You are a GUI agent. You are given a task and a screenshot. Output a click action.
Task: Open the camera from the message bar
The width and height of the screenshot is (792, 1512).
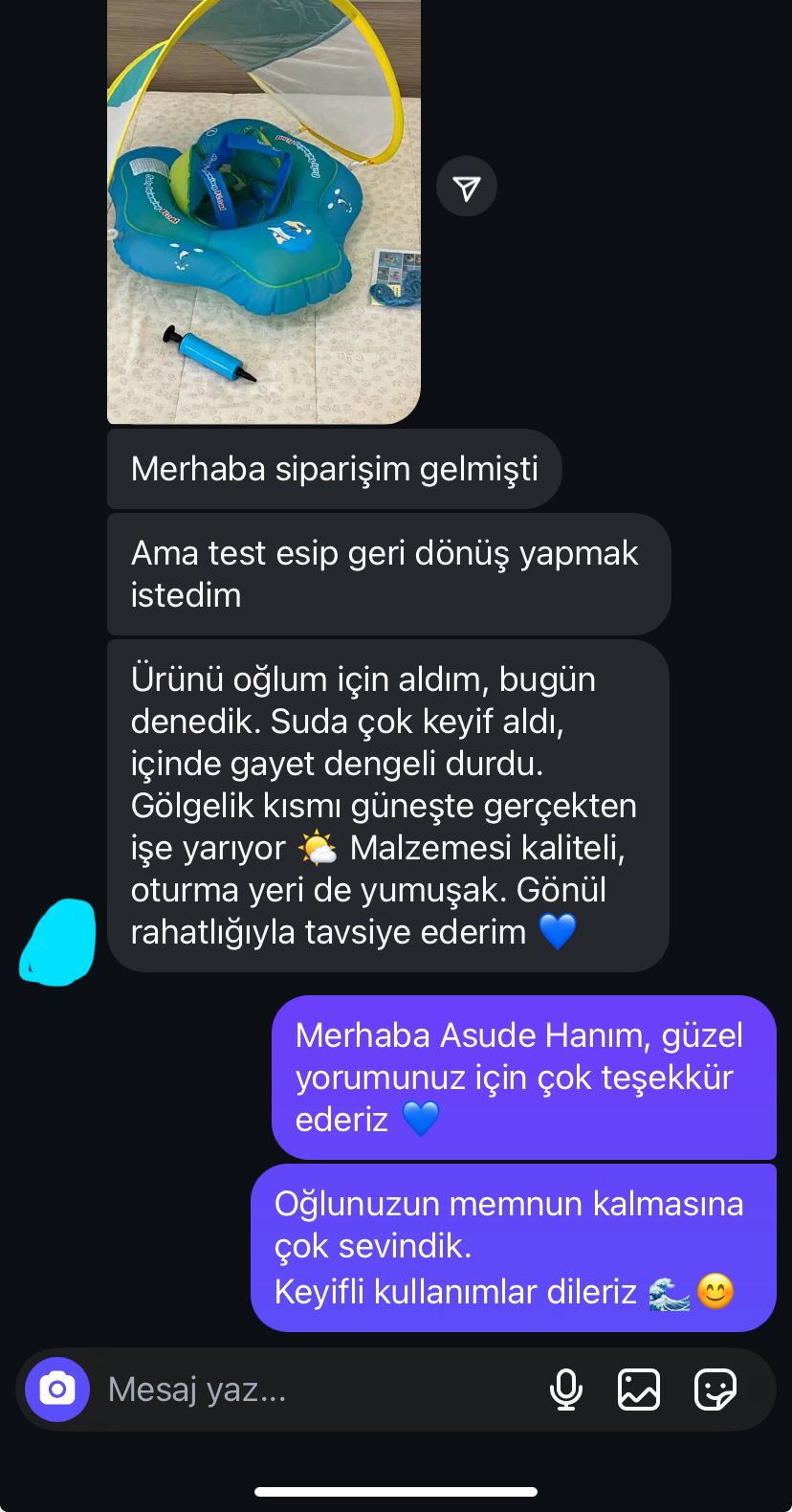57,1389
